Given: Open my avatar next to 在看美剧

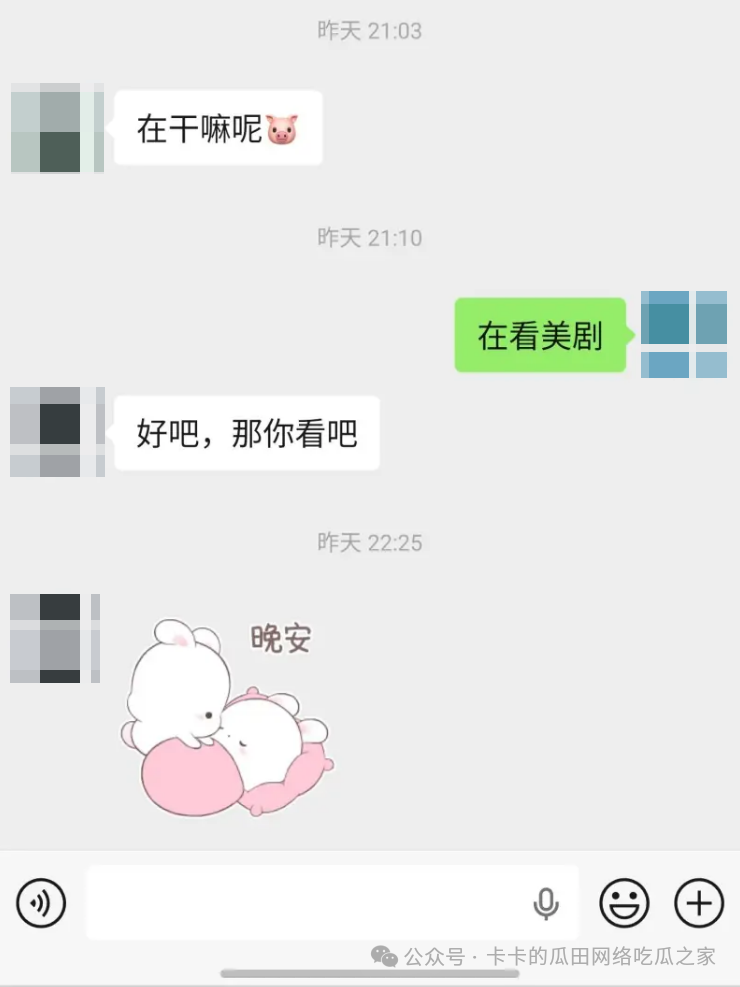Looking at the screenshot, I should 683,334.
